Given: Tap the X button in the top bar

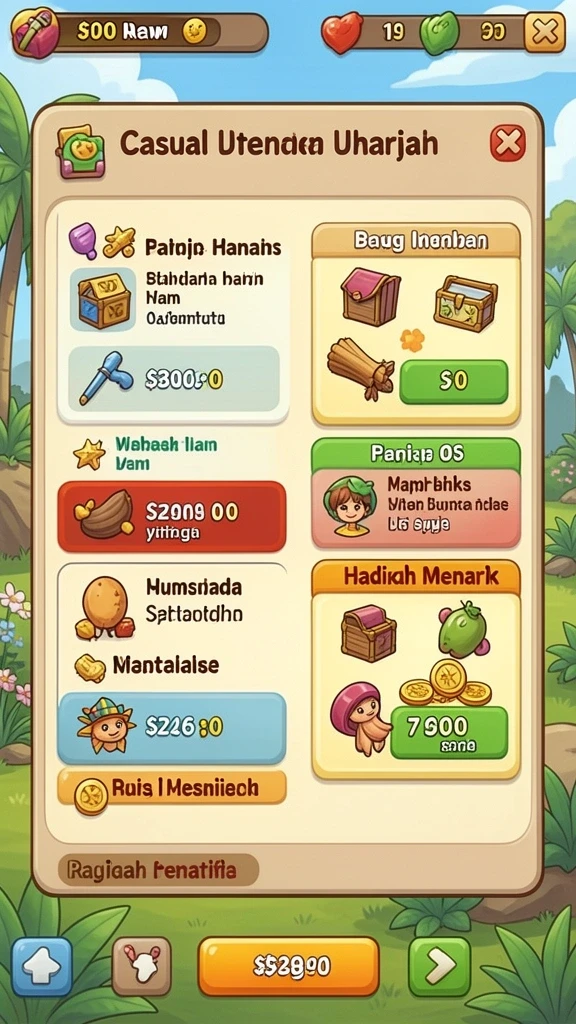Looking at the screenshot, I should point(545,32).
